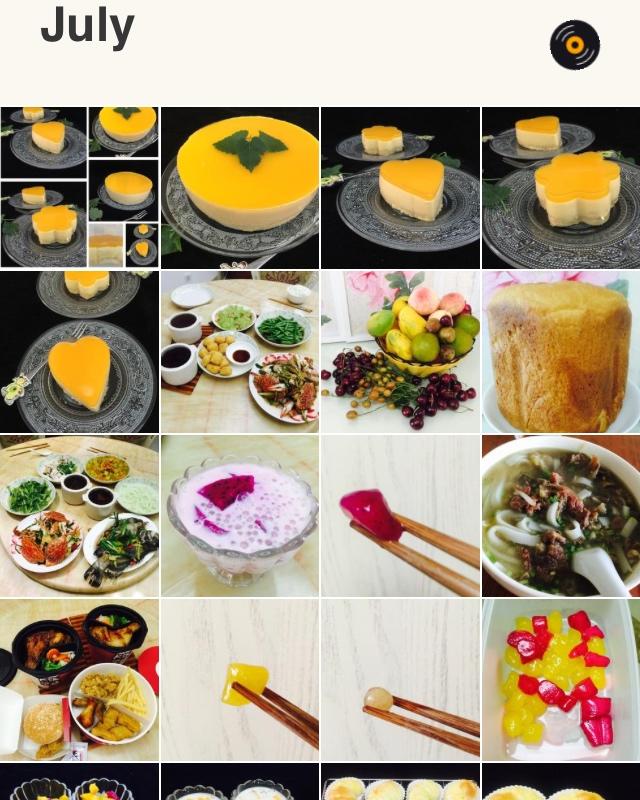Image resolution: width=640 pixels, height=800 pixels.
Task: Open the flower-shaped mango cake close-up
Action: coord(561,187)
